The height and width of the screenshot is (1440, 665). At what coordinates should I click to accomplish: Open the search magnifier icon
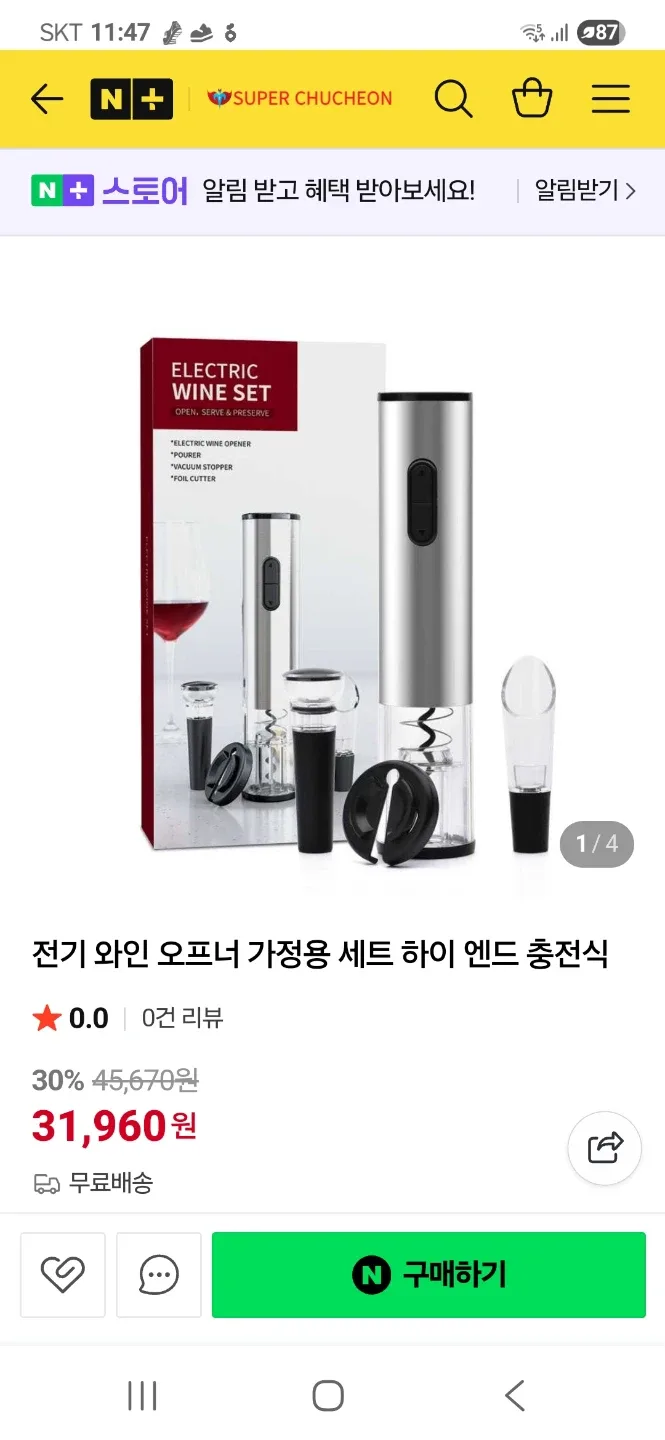click(x=453, y=99)
